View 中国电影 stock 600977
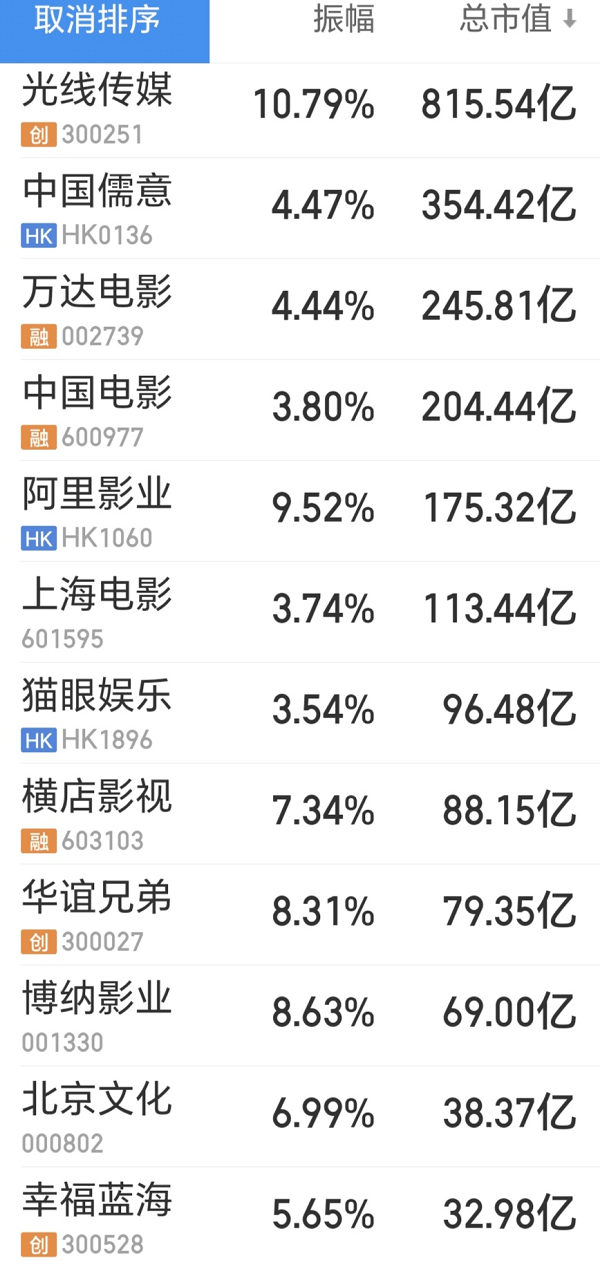This screenshot has width=600, height=1267. pos(300,410)
